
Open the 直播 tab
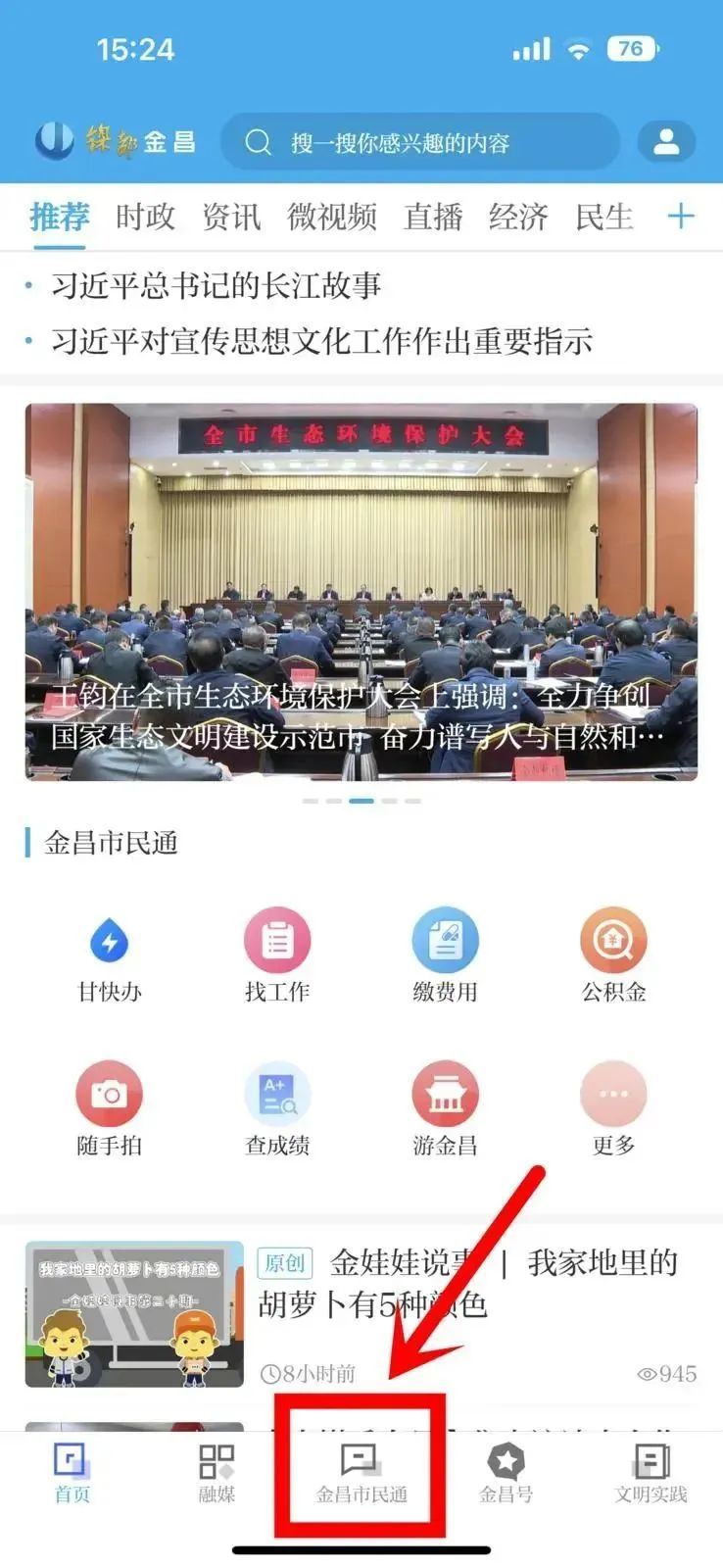(x=432, y=217)
